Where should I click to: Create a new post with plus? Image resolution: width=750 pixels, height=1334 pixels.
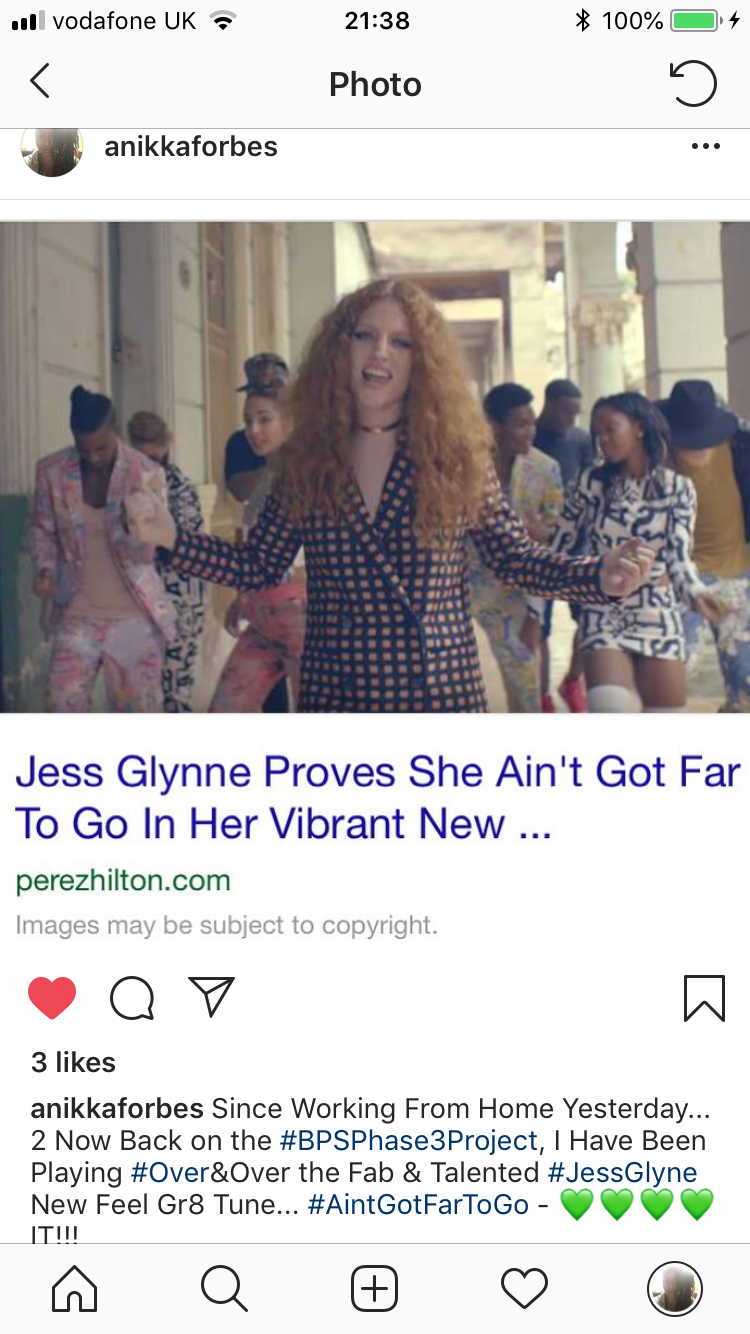coord(375,1289)
